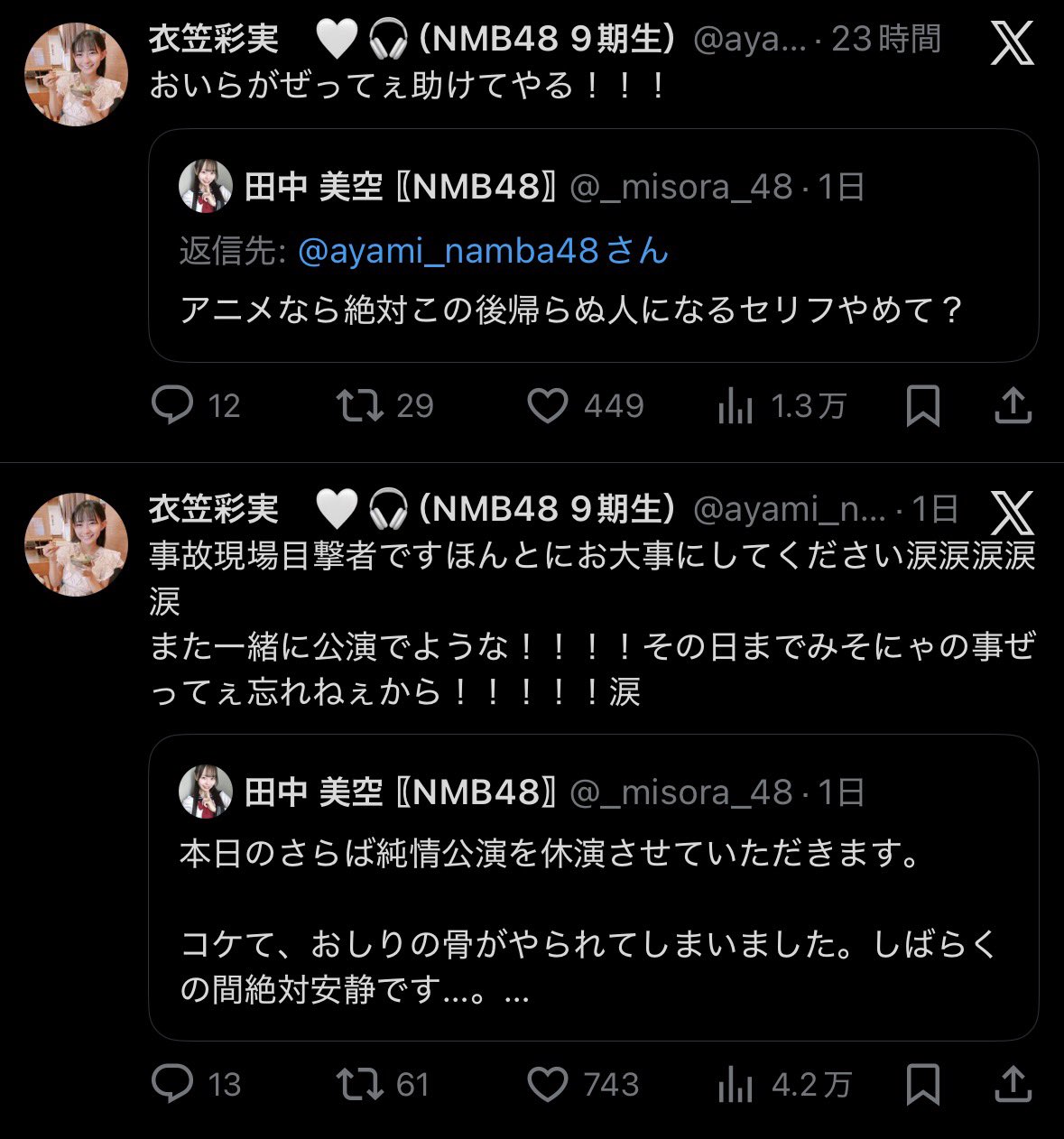This screenshot has height=1139, width=1064.
Task: Open 衣笠彩実 profile picture on first tweet
Action: coord(76,74)
